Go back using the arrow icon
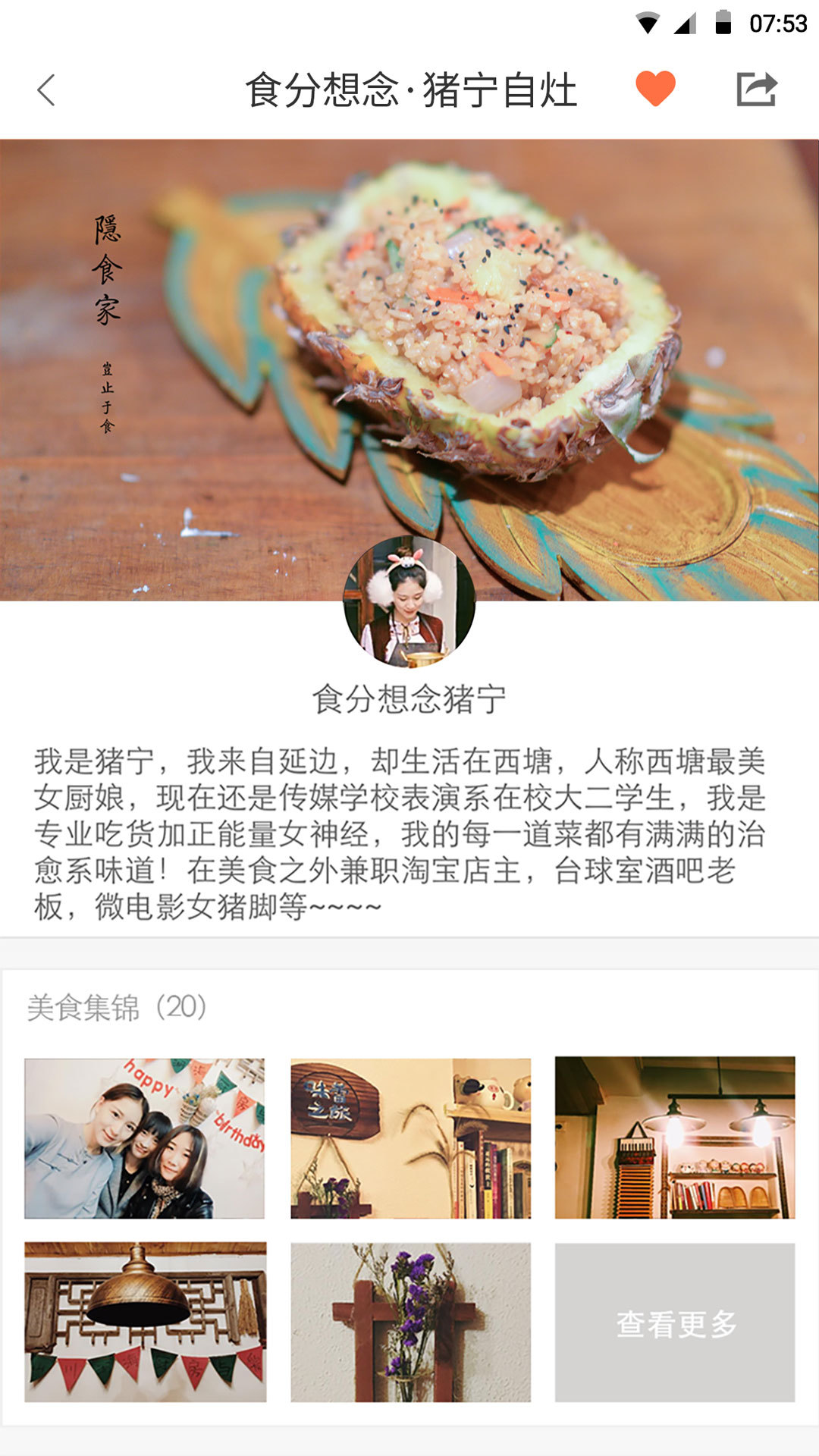Screen dimensions: 819x1456 47,90
